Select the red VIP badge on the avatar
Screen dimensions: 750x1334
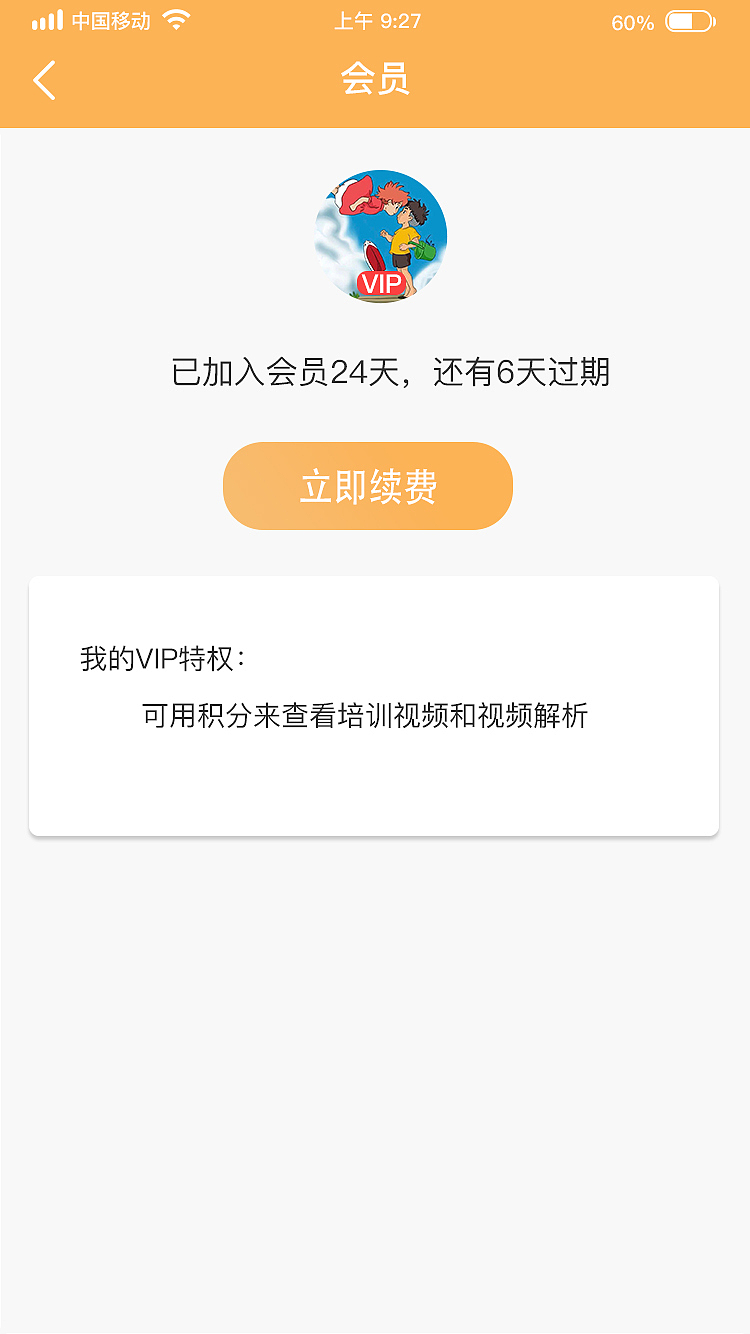coord(381,283)
